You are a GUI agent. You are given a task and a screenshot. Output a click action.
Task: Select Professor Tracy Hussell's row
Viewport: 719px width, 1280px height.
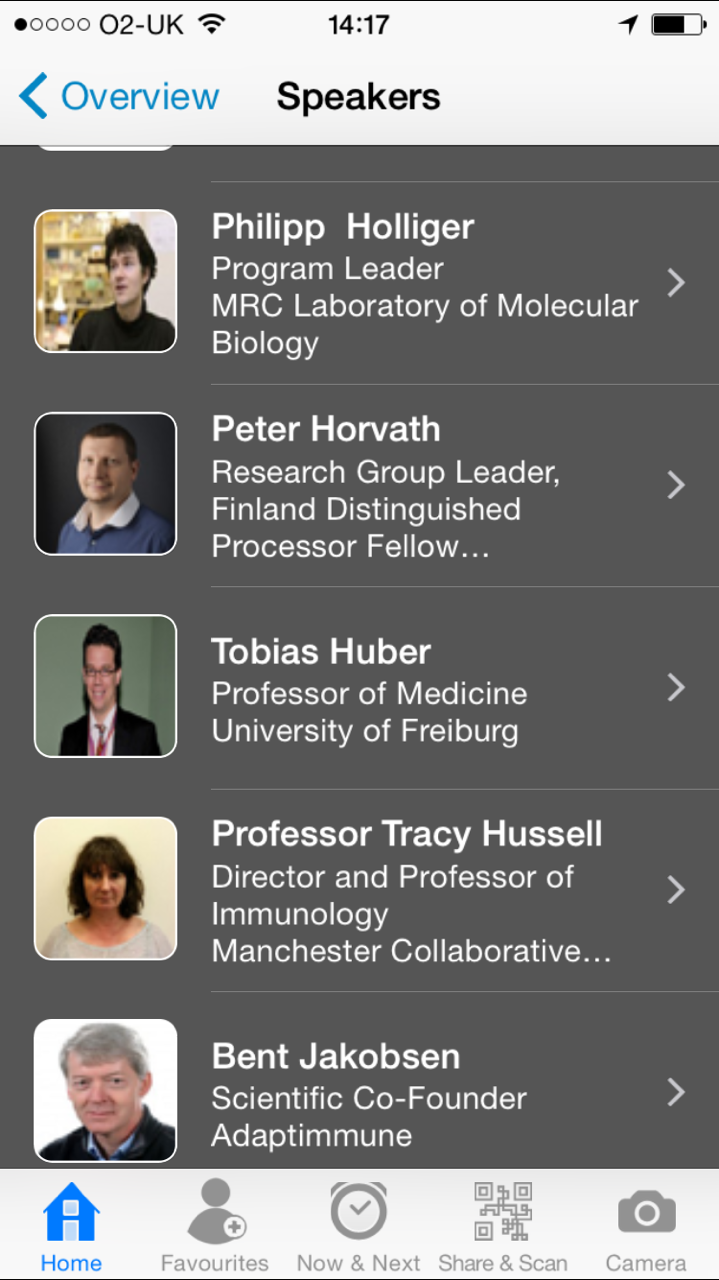360,890
